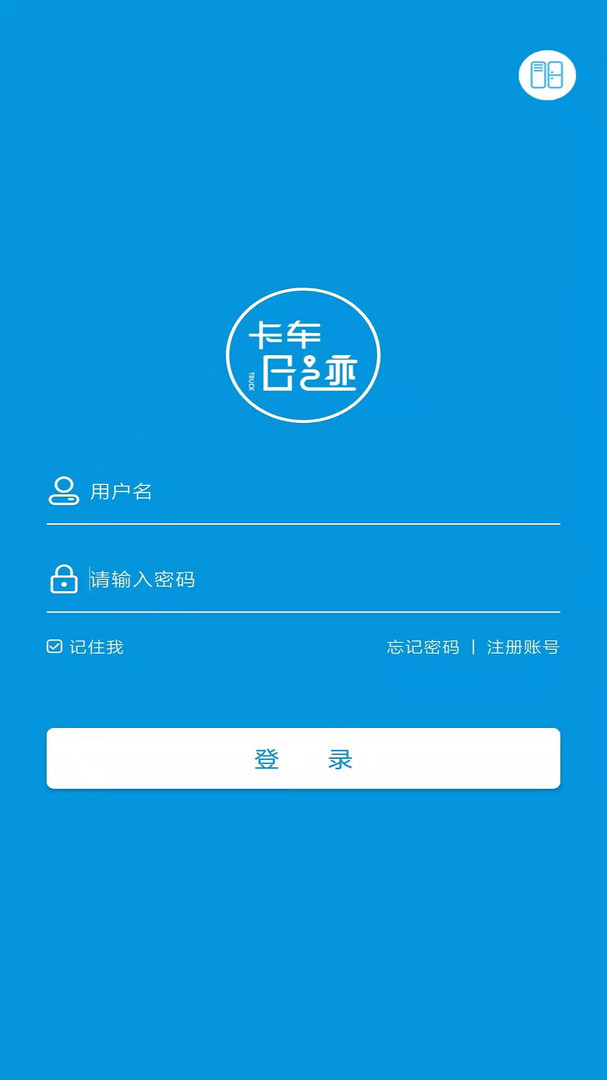This screenshot has height=1080, width=607.
Task: Uncheck the 记住我 checkbox
Action: 54,647
